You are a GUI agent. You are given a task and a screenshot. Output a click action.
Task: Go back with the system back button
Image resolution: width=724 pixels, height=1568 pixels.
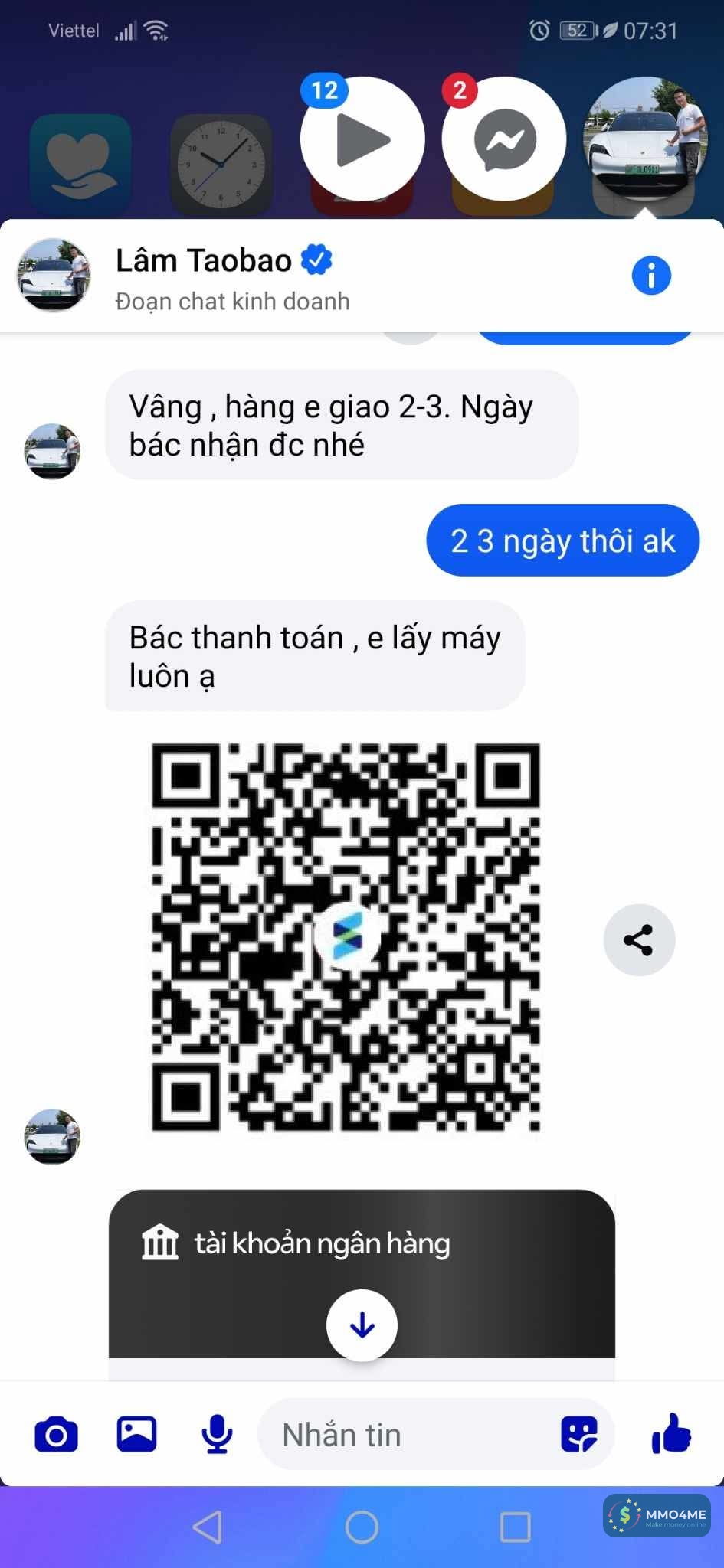pos(208,1527)
